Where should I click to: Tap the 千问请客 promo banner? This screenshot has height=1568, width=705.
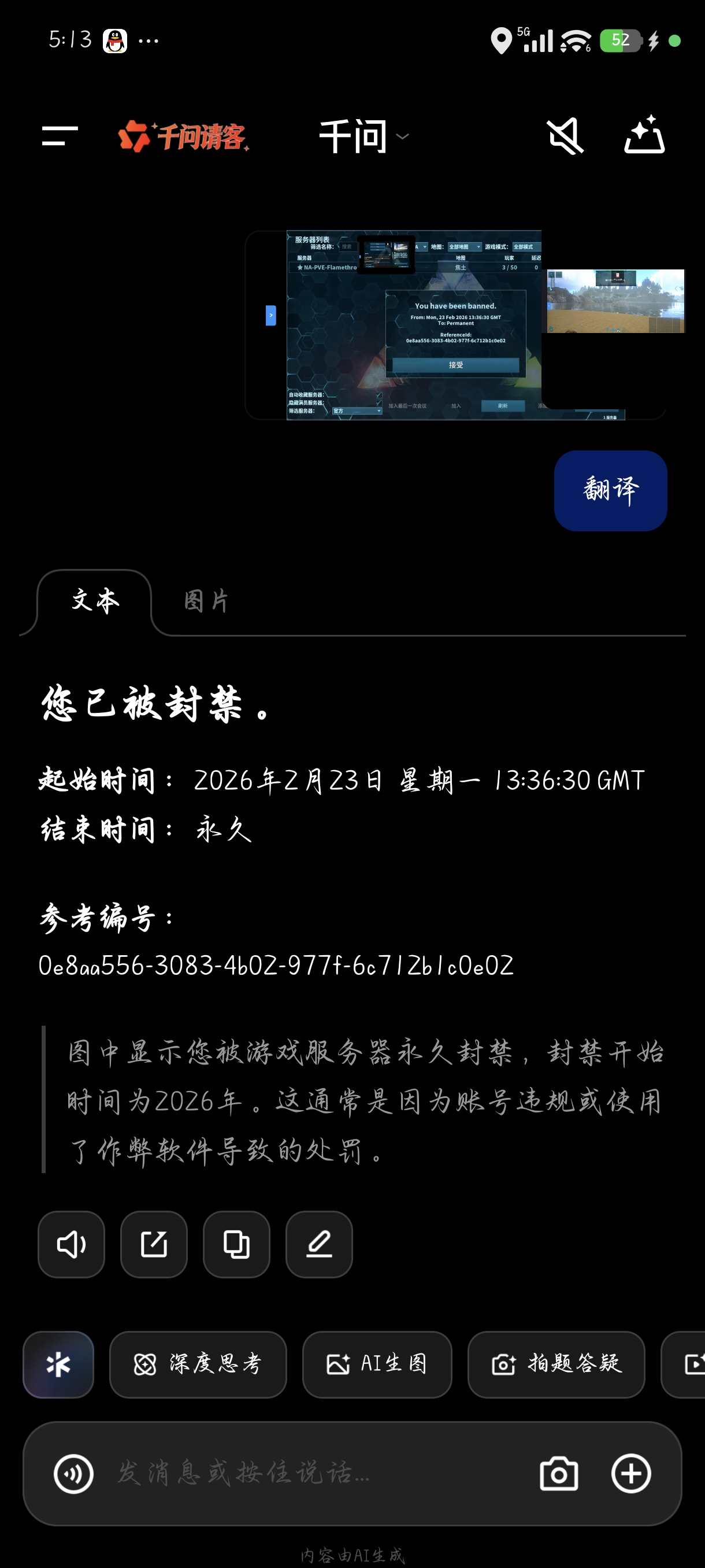point(184,136)
